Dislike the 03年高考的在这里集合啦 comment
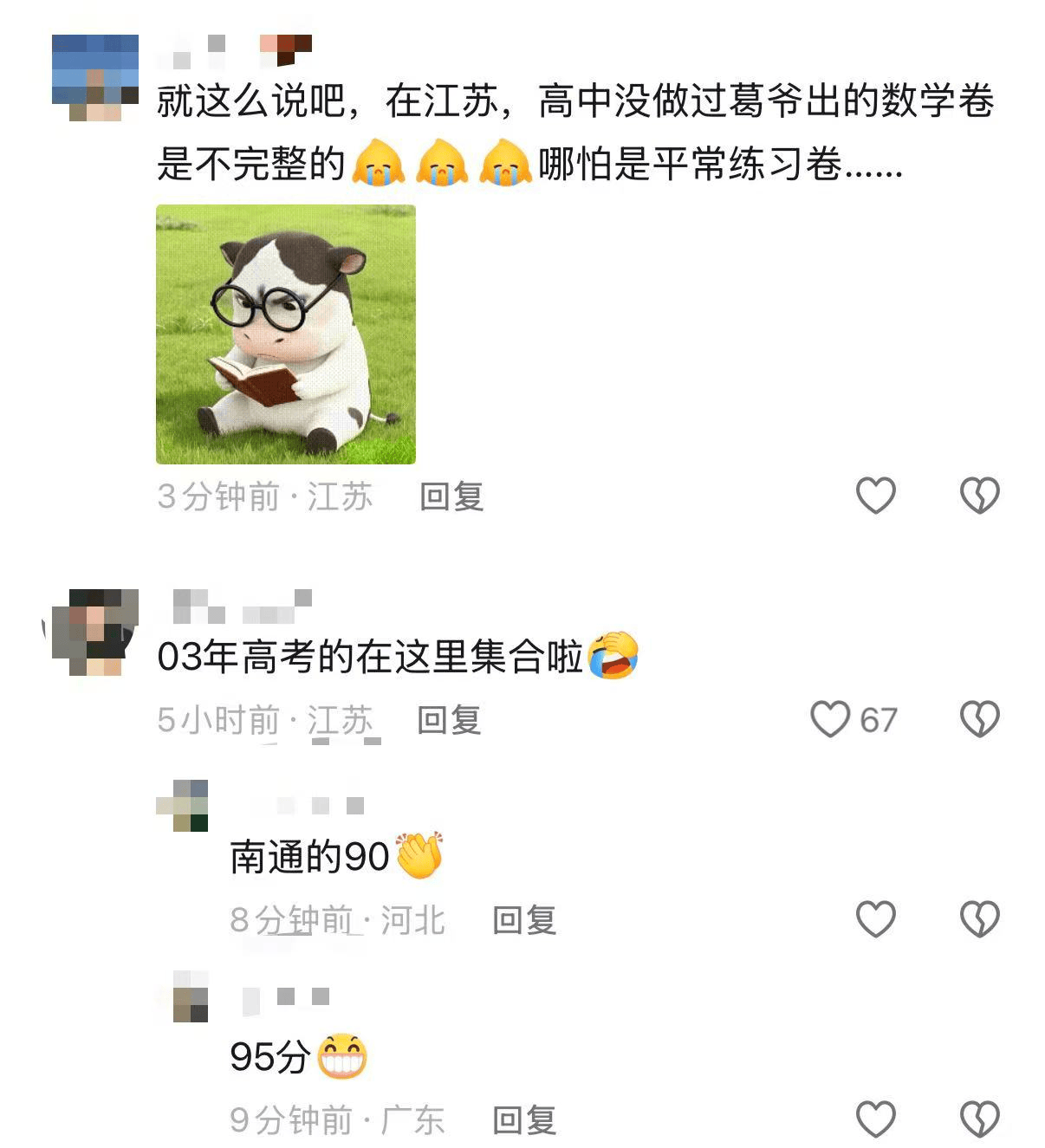The height and width of the screenshot is (1148, 1045). click(x=979, y=719)
